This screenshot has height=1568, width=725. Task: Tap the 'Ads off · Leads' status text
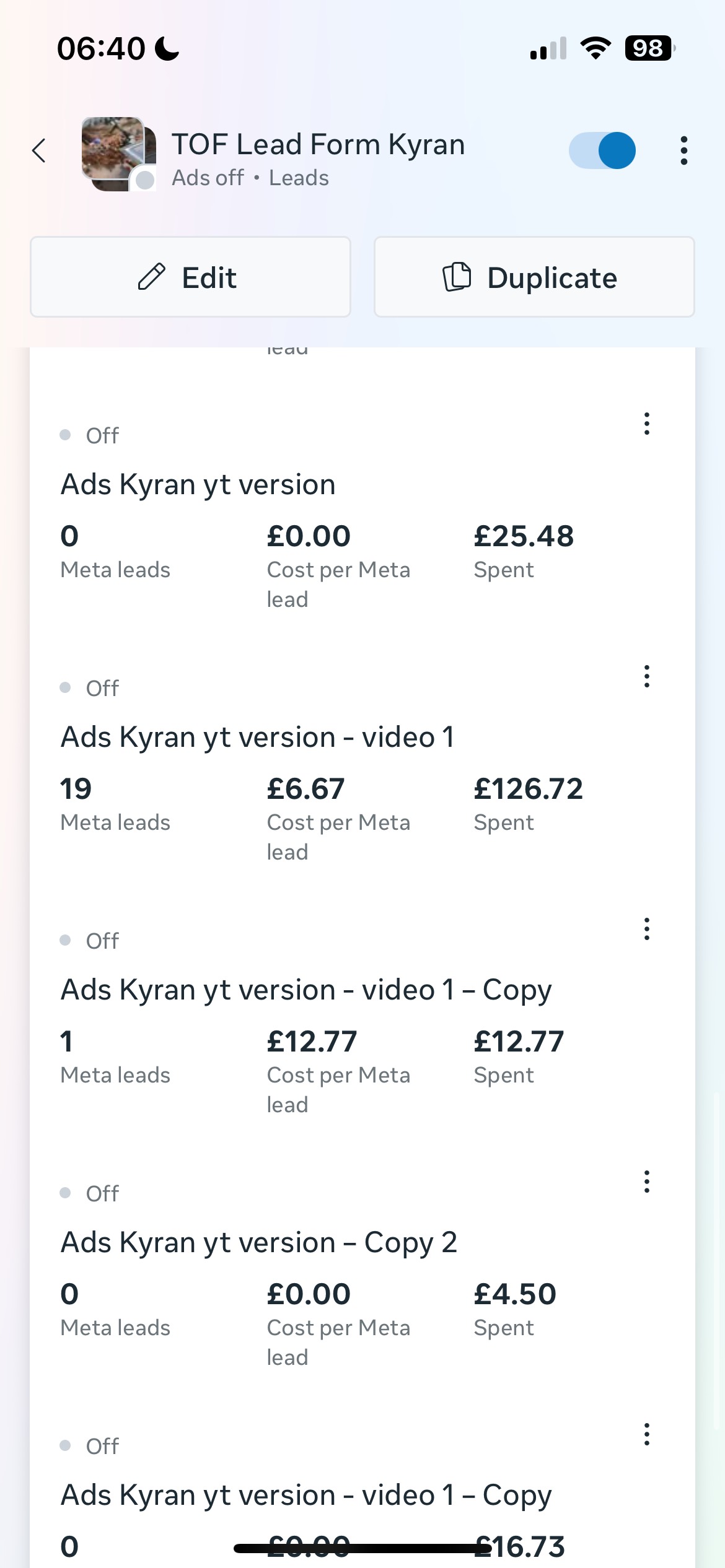[x=250, y=178]
